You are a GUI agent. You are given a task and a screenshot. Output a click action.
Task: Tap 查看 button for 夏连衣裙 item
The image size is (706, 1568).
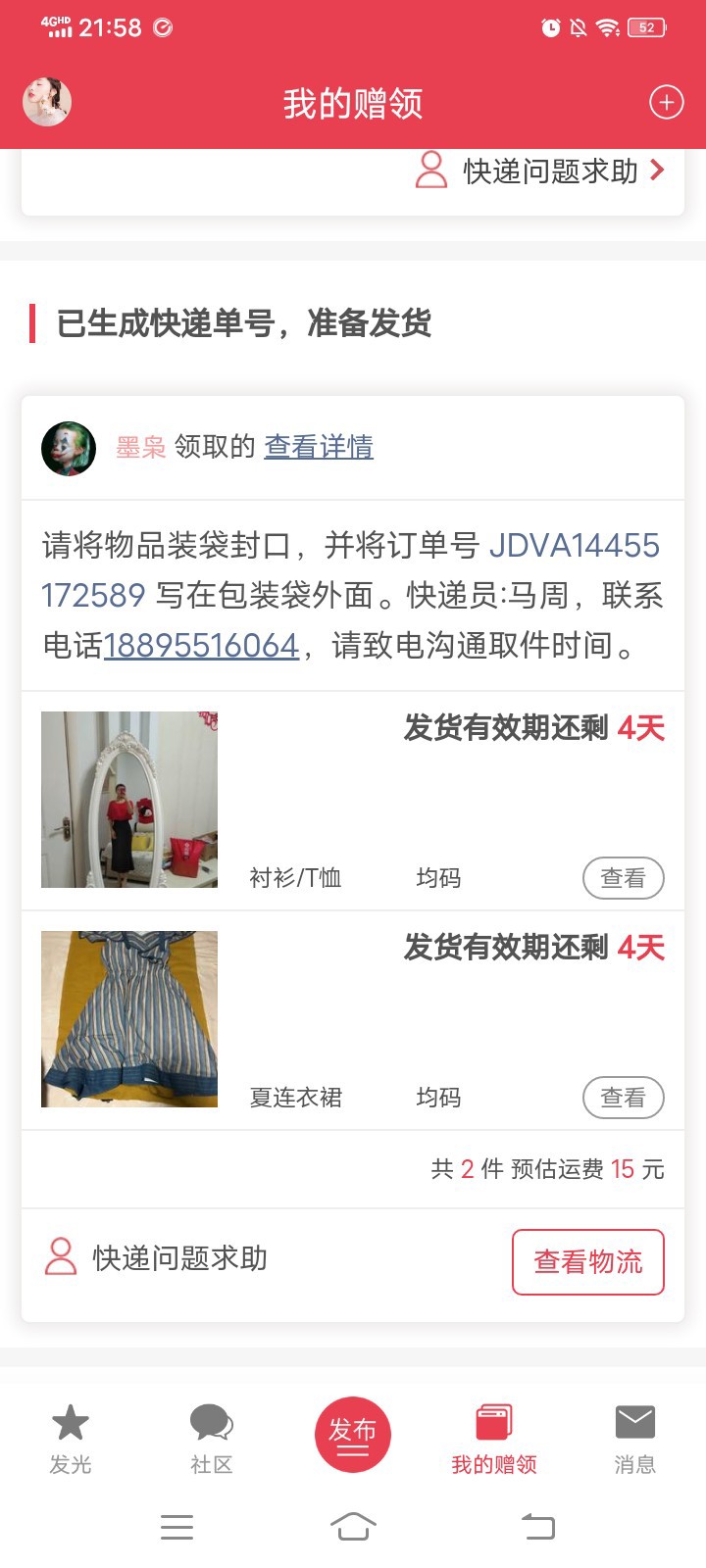(623, 1098)
